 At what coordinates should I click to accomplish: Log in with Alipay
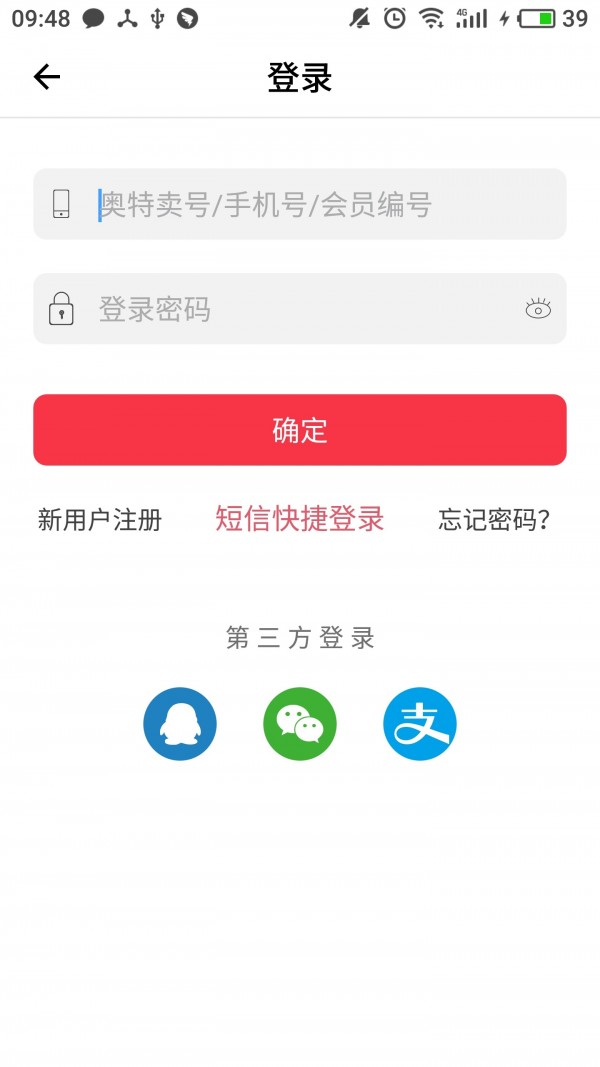420,724
